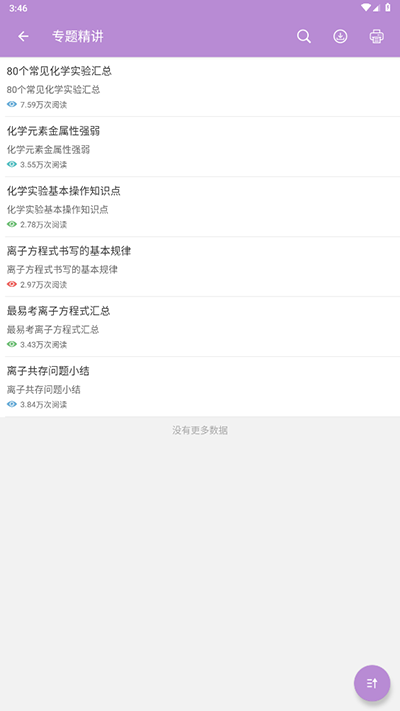The width and height of the screenshot is (400, 711).
Task: Open 80个常见化学实验汇总 article
Action: (200, 87)
